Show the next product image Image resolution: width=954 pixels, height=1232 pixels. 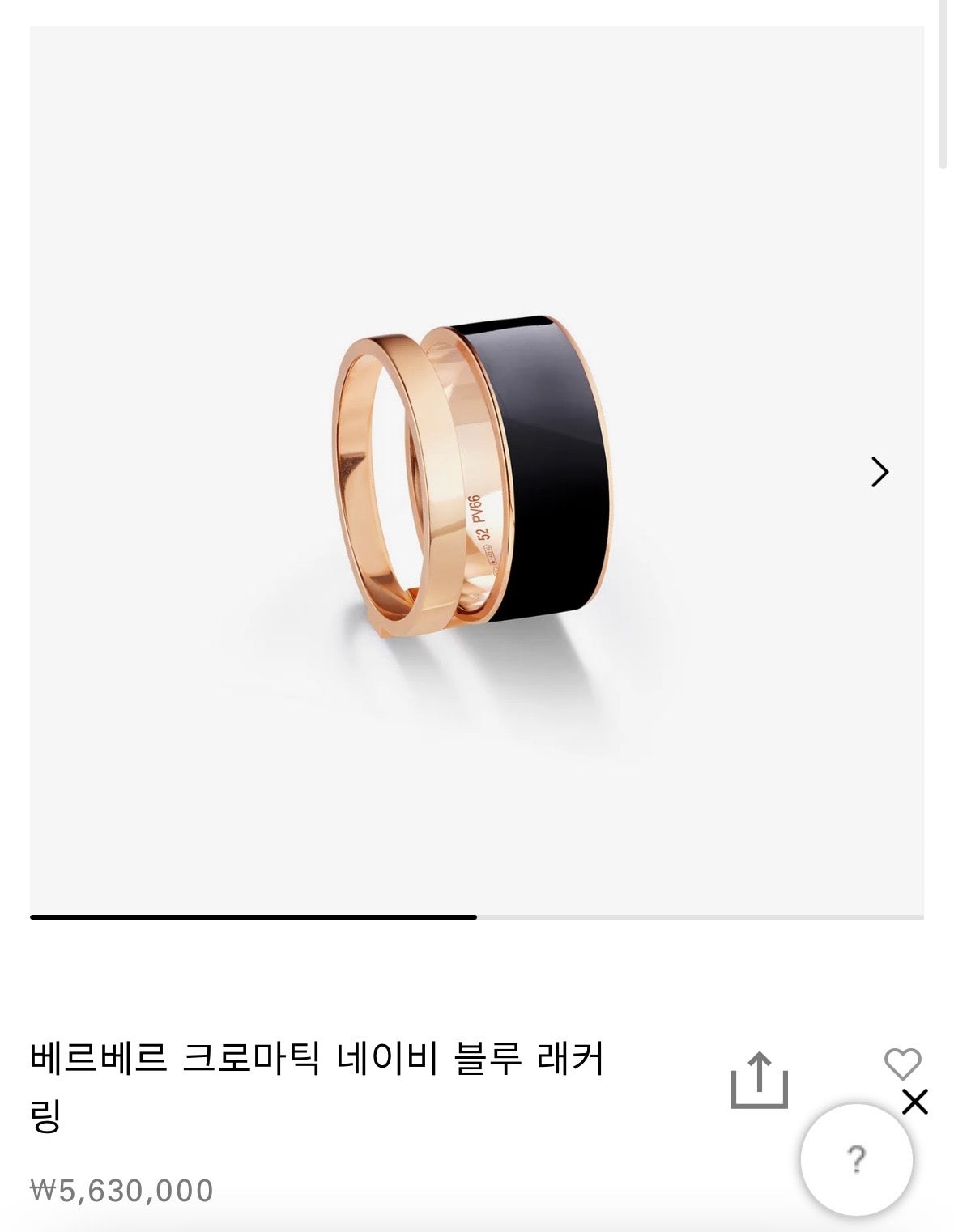(879, 472)
